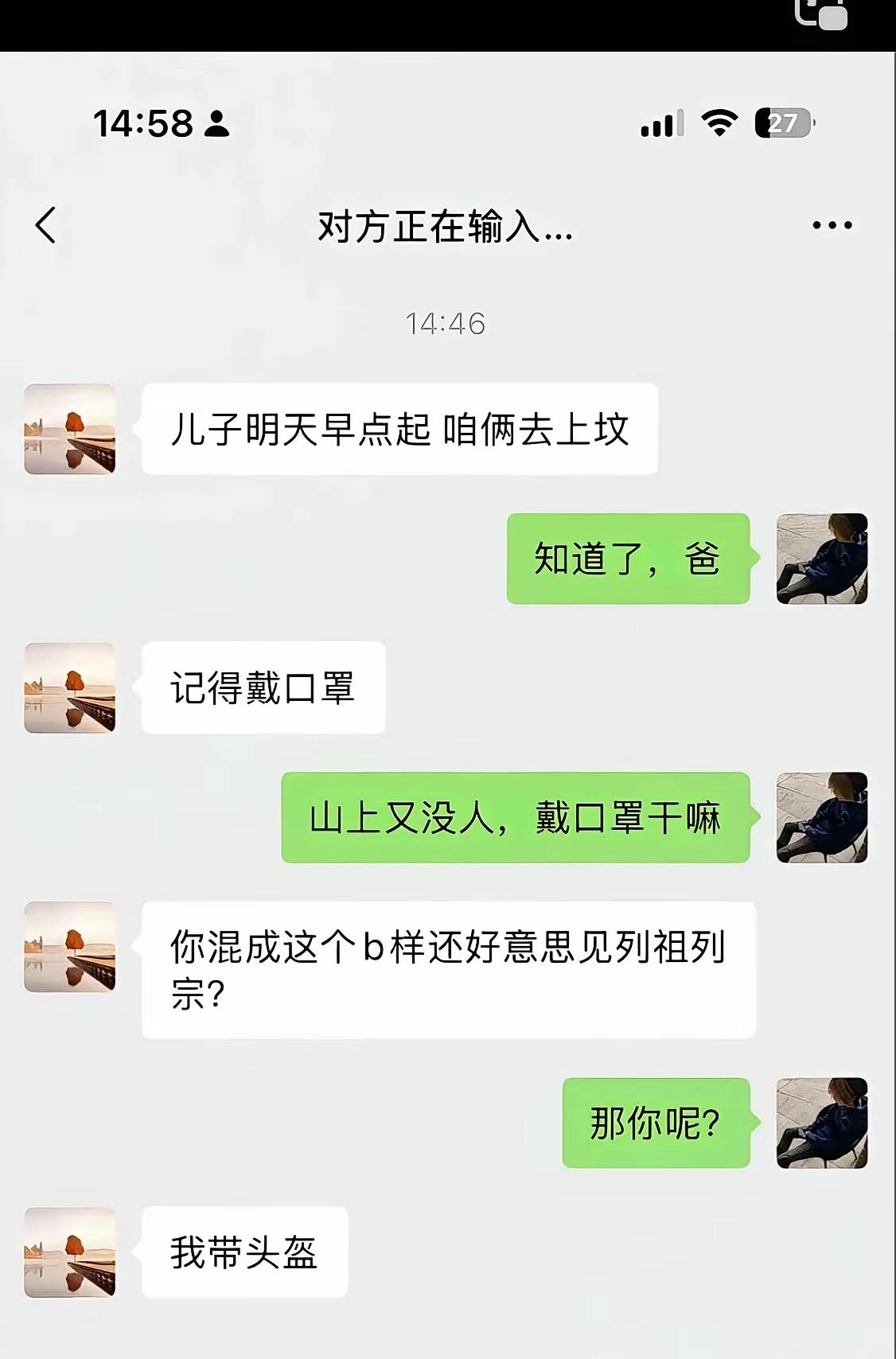Viewport: 896px width, 1359px height.
Task: Tap the father's avatar next to 记得戴口罩
Action: click(x=70, y=689)
